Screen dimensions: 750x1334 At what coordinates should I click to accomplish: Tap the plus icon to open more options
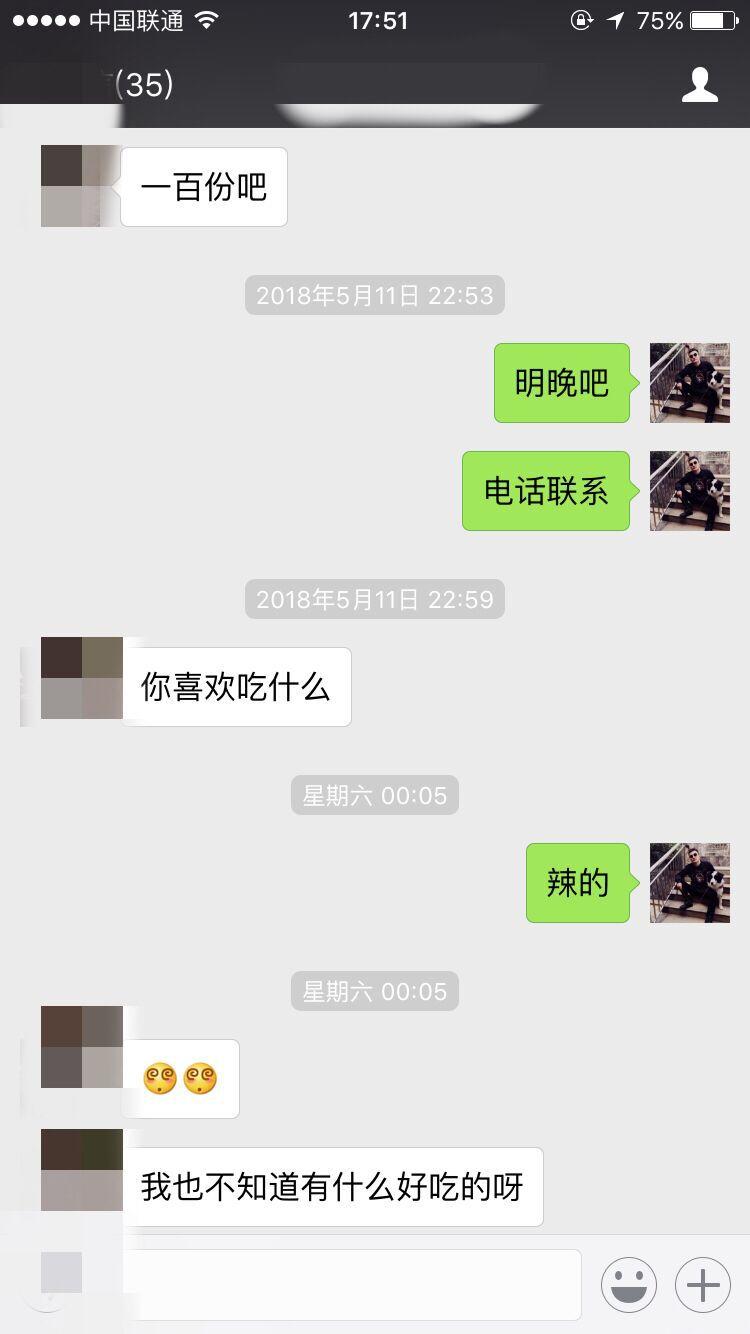pyautogui.click(x=702, y=1285)
